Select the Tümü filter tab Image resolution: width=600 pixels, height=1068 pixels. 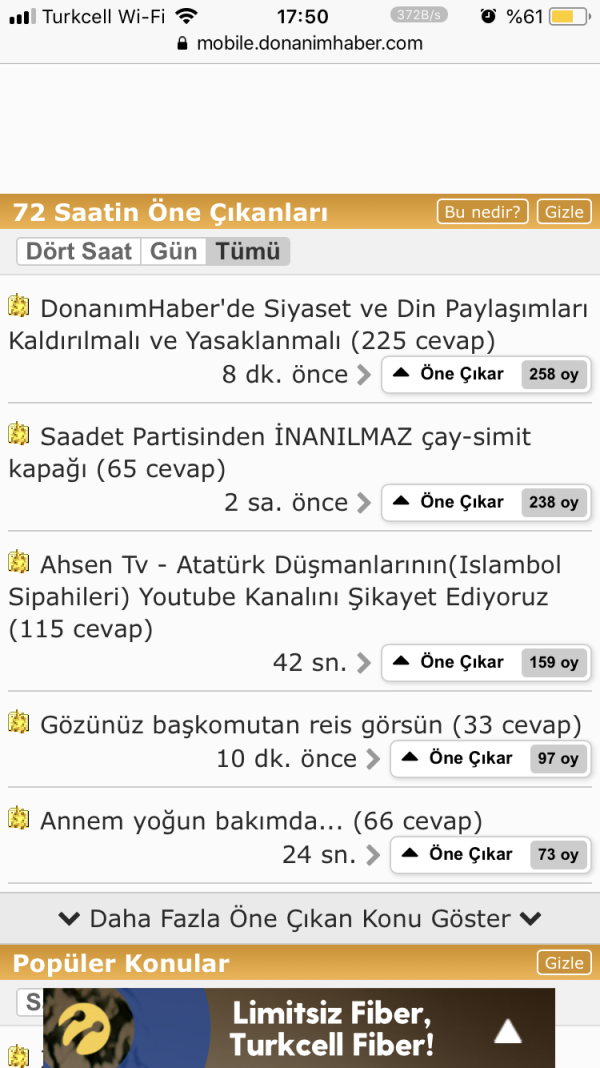[248, 251]
